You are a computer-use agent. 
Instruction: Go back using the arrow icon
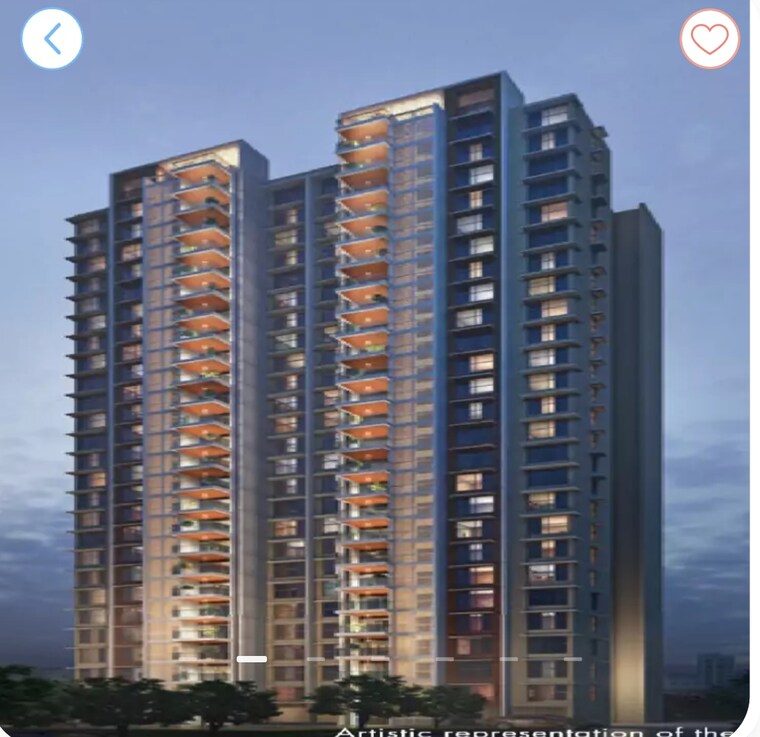(52, 39)
